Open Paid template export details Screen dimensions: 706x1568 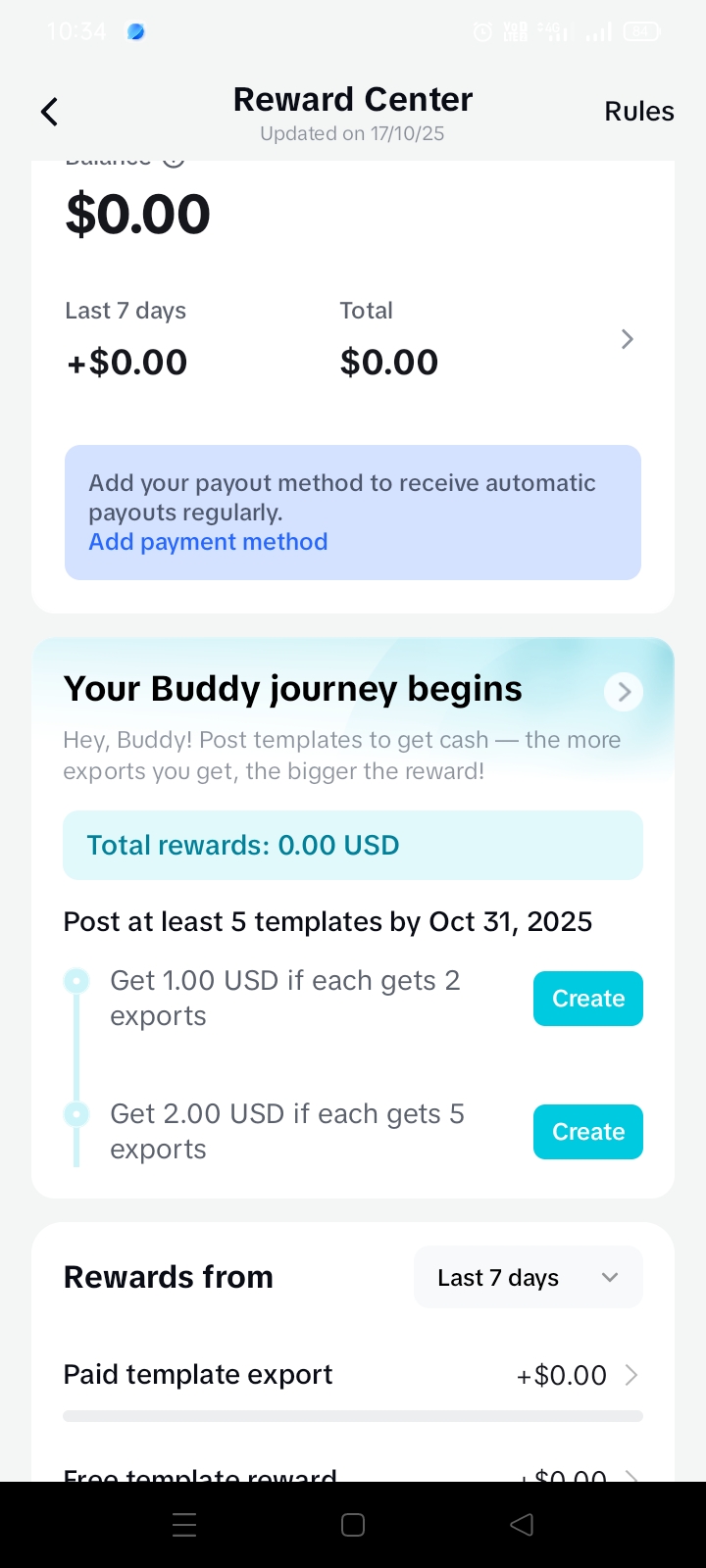click(x=631, y=1375)
